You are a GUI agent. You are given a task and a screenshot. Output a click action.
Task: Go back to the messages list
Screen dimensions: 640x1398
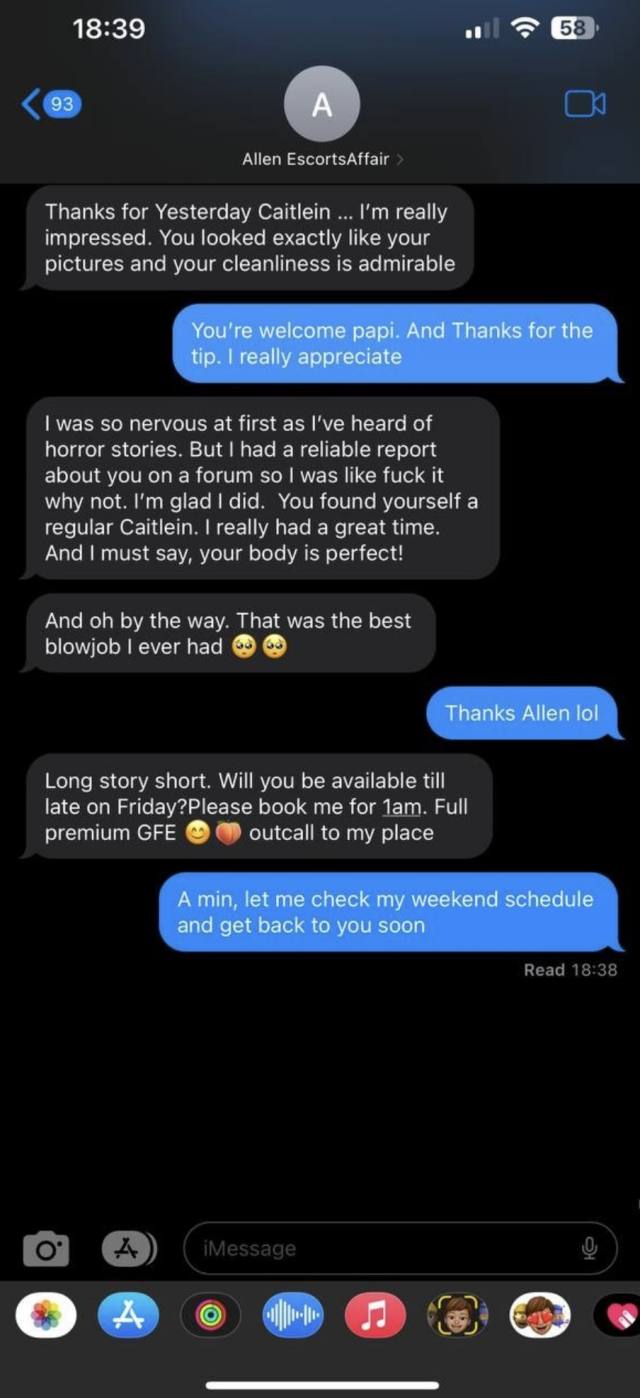pyautogui.click(x=50, y=104)
